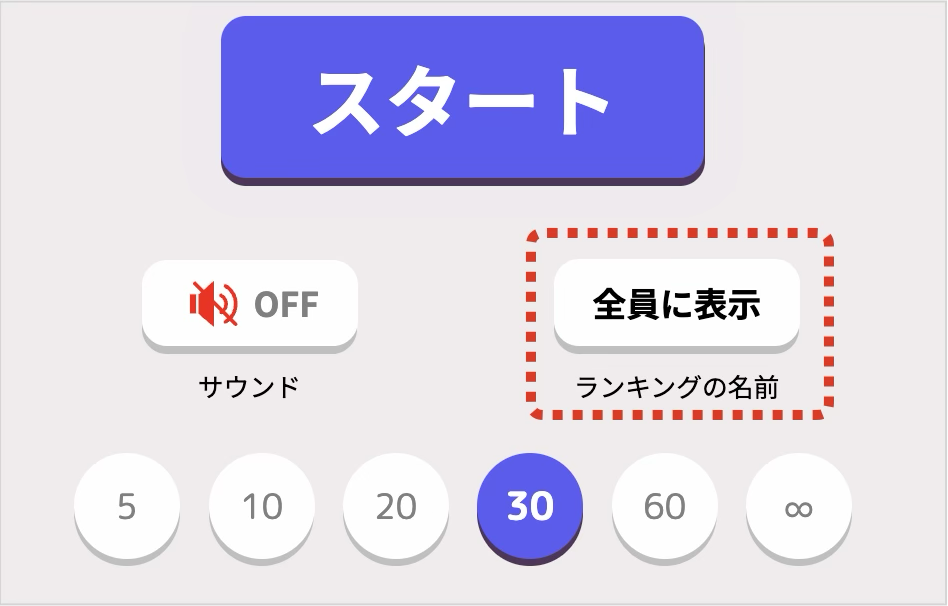Tap the 全員に表示 ranking name button

click(677, 303)
